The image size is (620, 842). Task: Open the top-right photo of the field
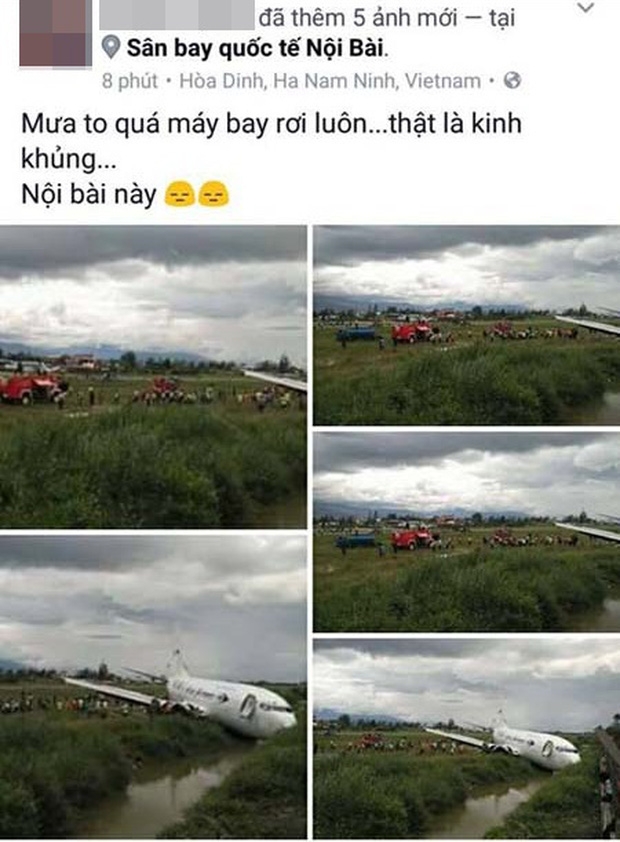[466, 325]
